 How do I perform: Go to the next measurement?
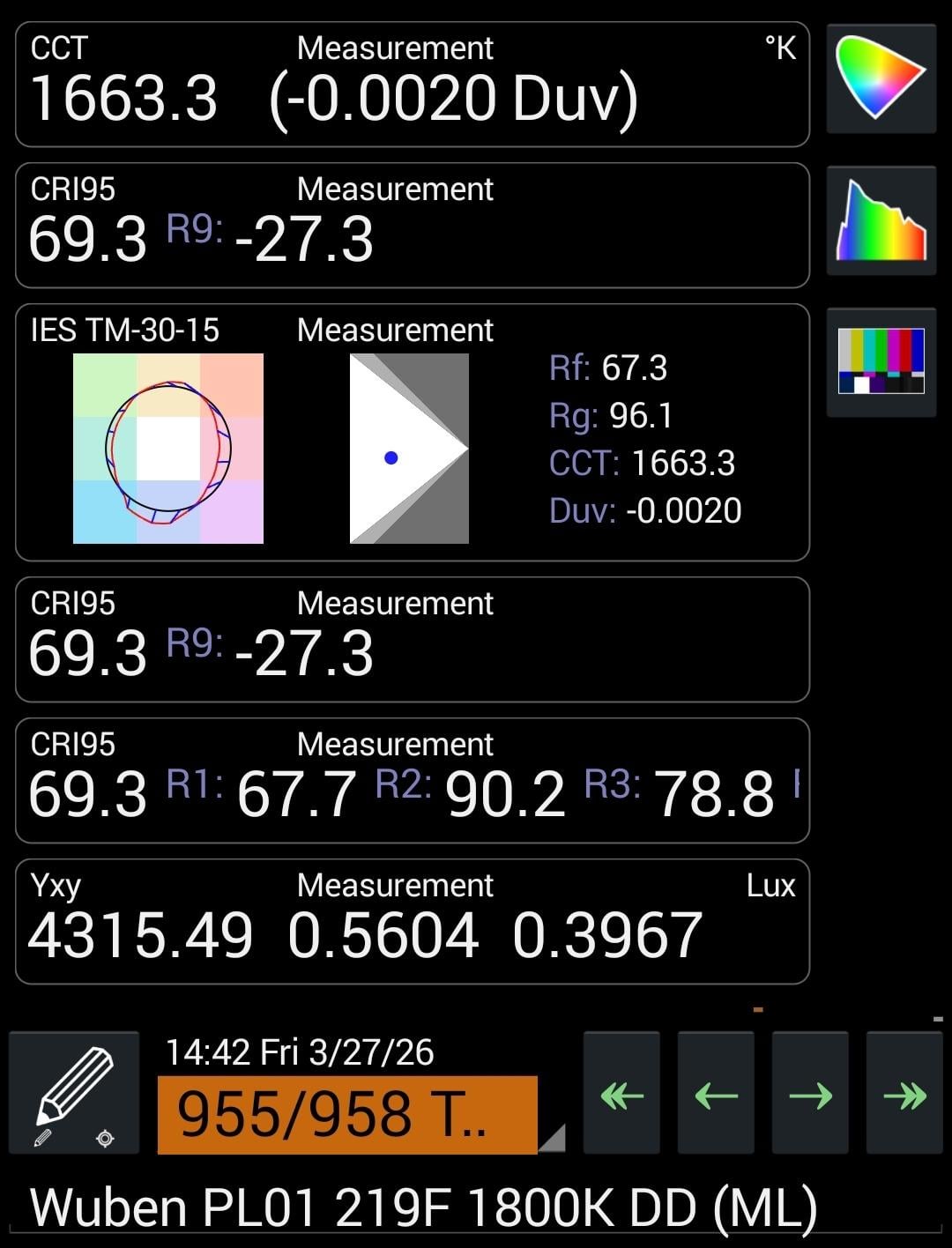pyautogui.click(x=810, y=1094)
